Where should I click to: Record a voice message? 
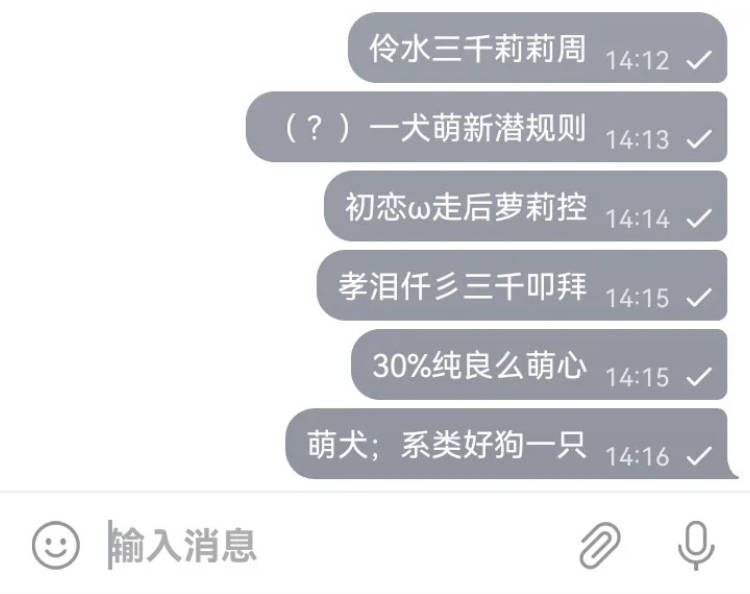pos(696,545)
